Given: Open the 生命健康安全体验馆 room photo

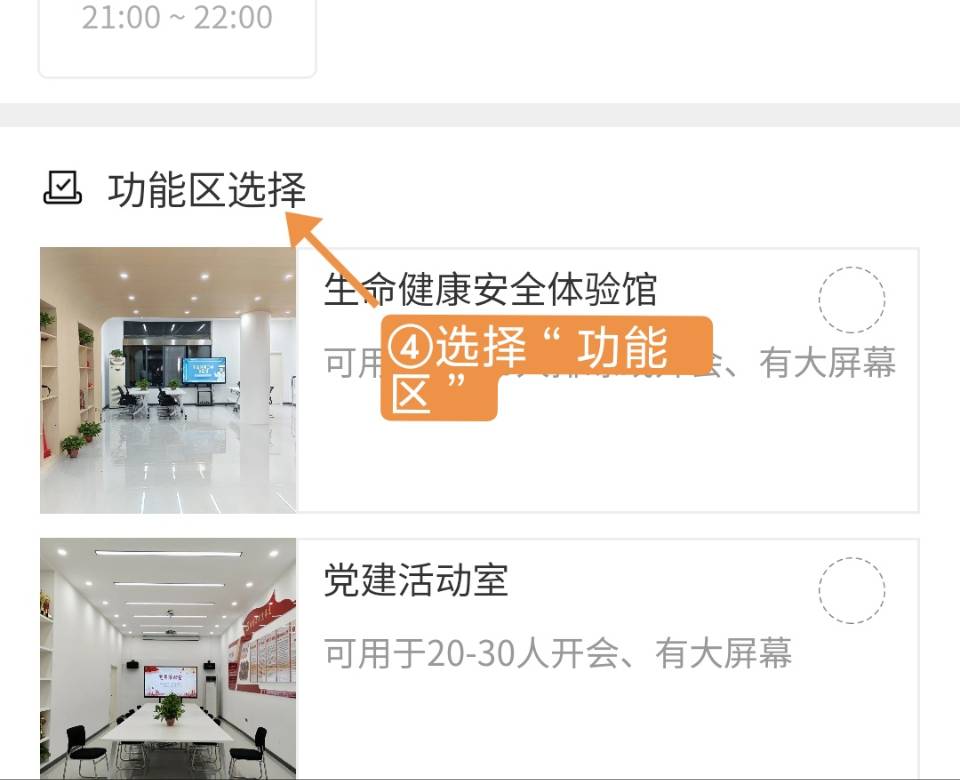Looking at the screenshot, I should click(168, 380).
